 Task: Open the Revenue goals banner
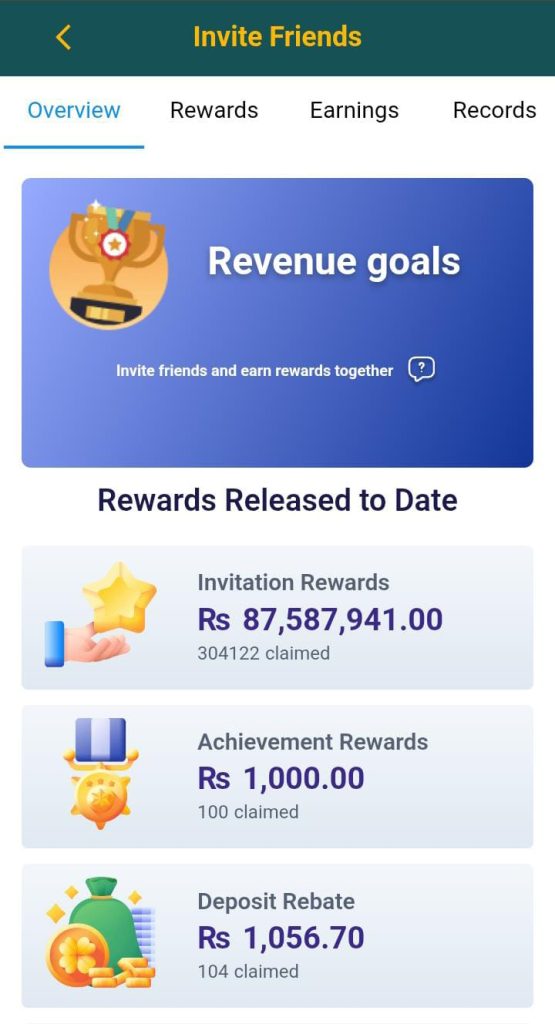pos(278,323)
